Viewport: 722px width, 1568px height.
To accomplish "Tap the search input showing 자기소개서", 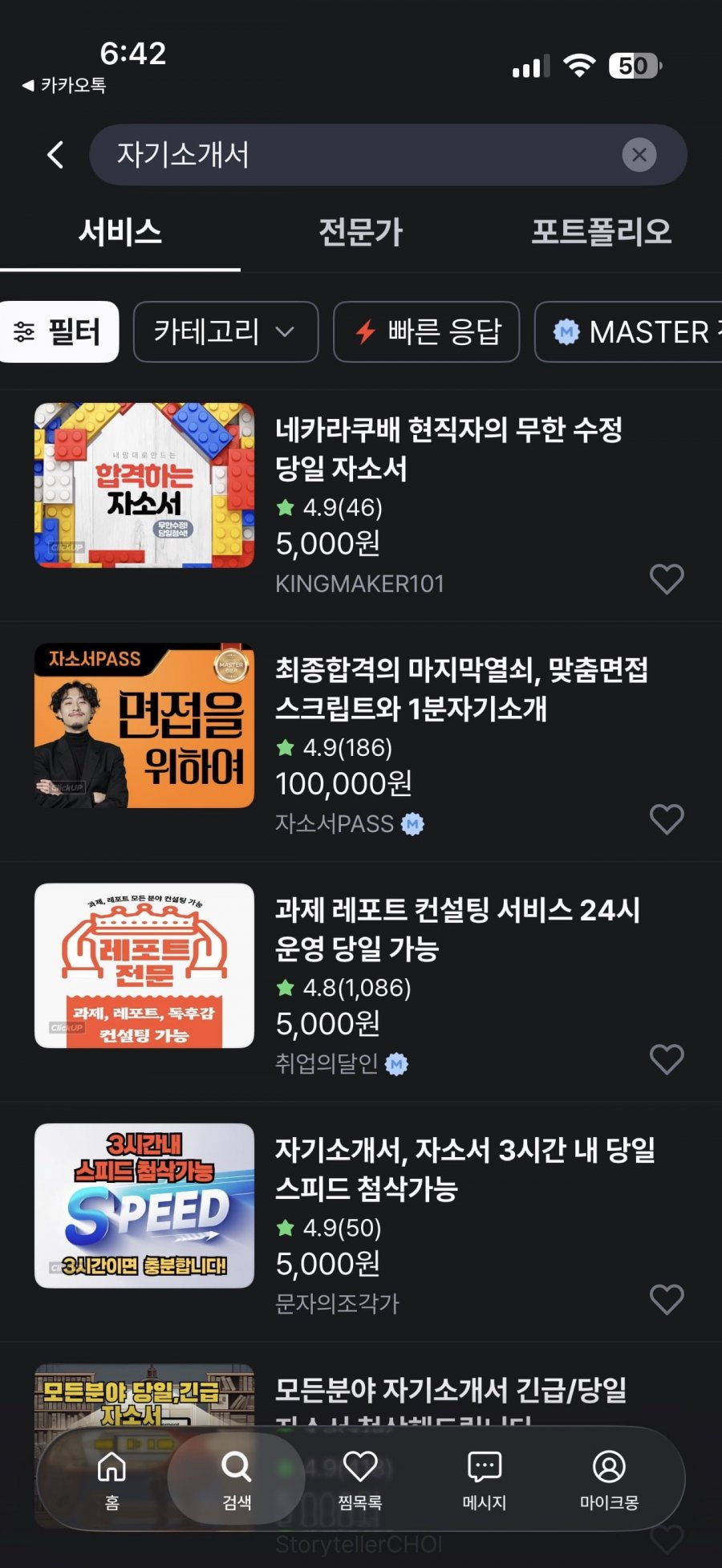I will tap(321, 155).
